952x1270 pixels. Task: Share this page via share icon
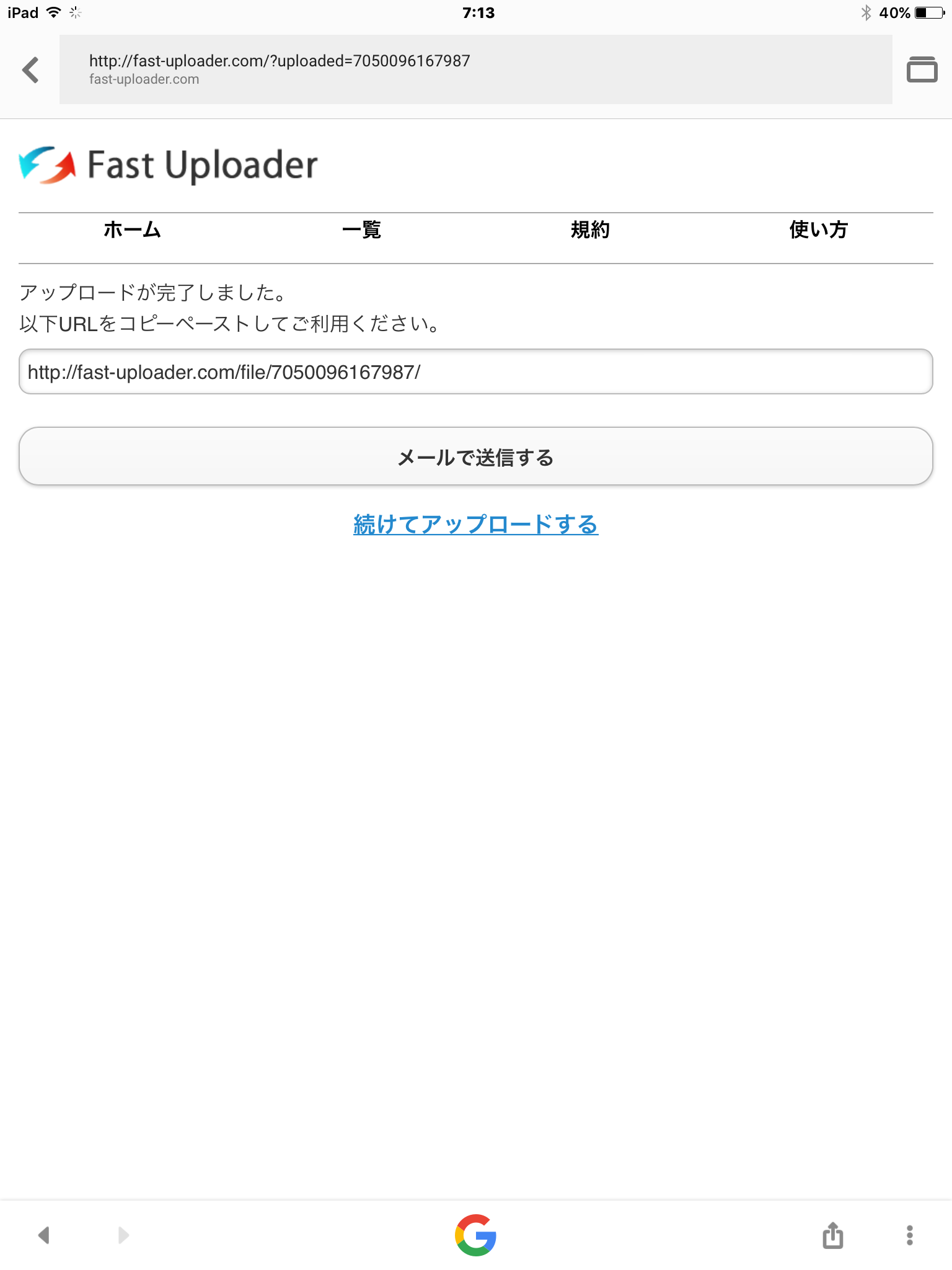(x=832, y=1235)
